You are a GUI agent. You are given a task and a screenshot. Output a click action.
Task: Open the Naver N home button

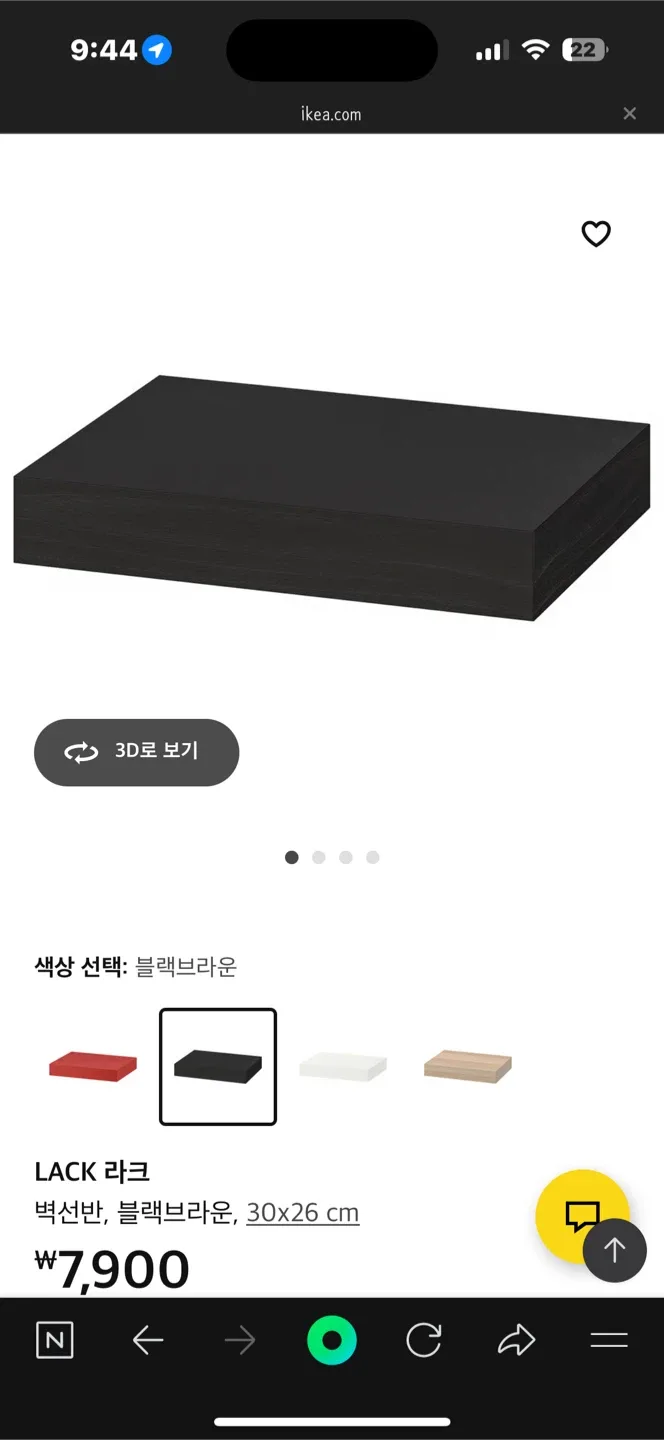[x=55, y=1341]
